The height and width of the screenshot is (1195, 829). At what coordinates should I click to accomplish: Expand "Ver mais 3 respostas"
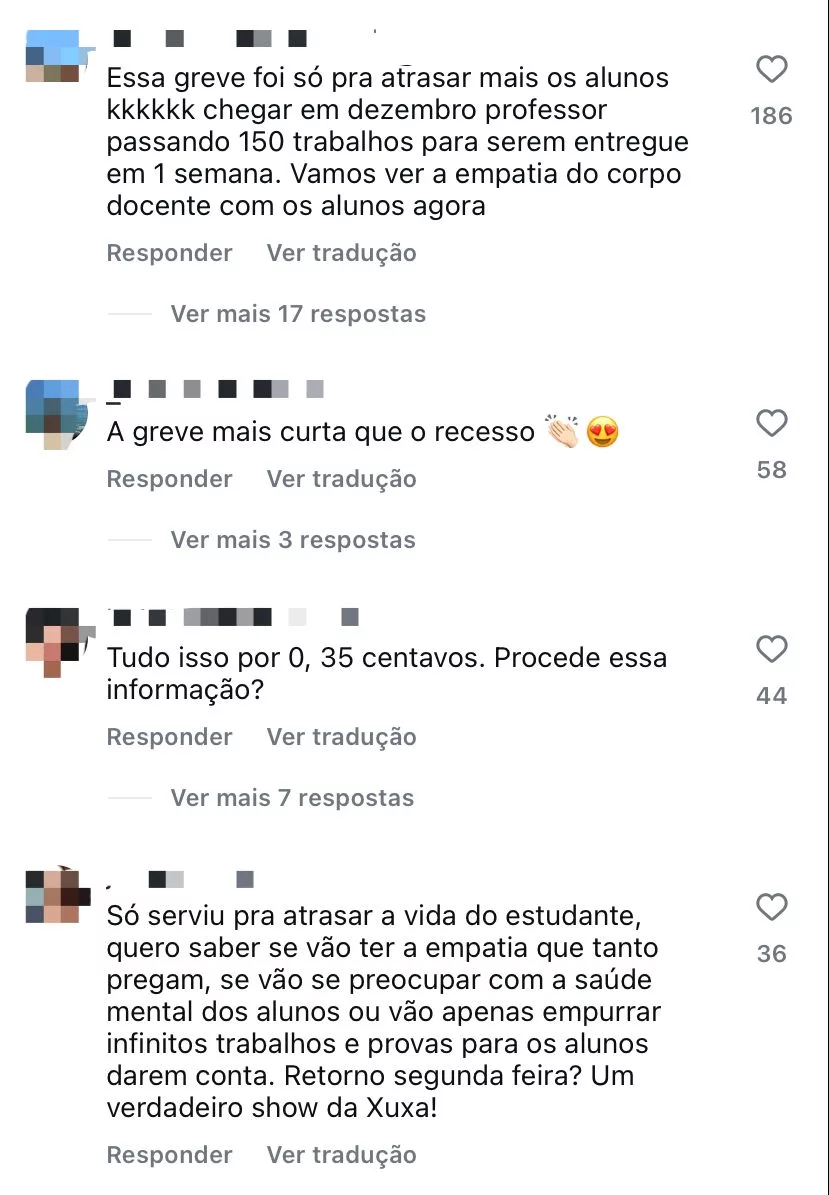292,540
